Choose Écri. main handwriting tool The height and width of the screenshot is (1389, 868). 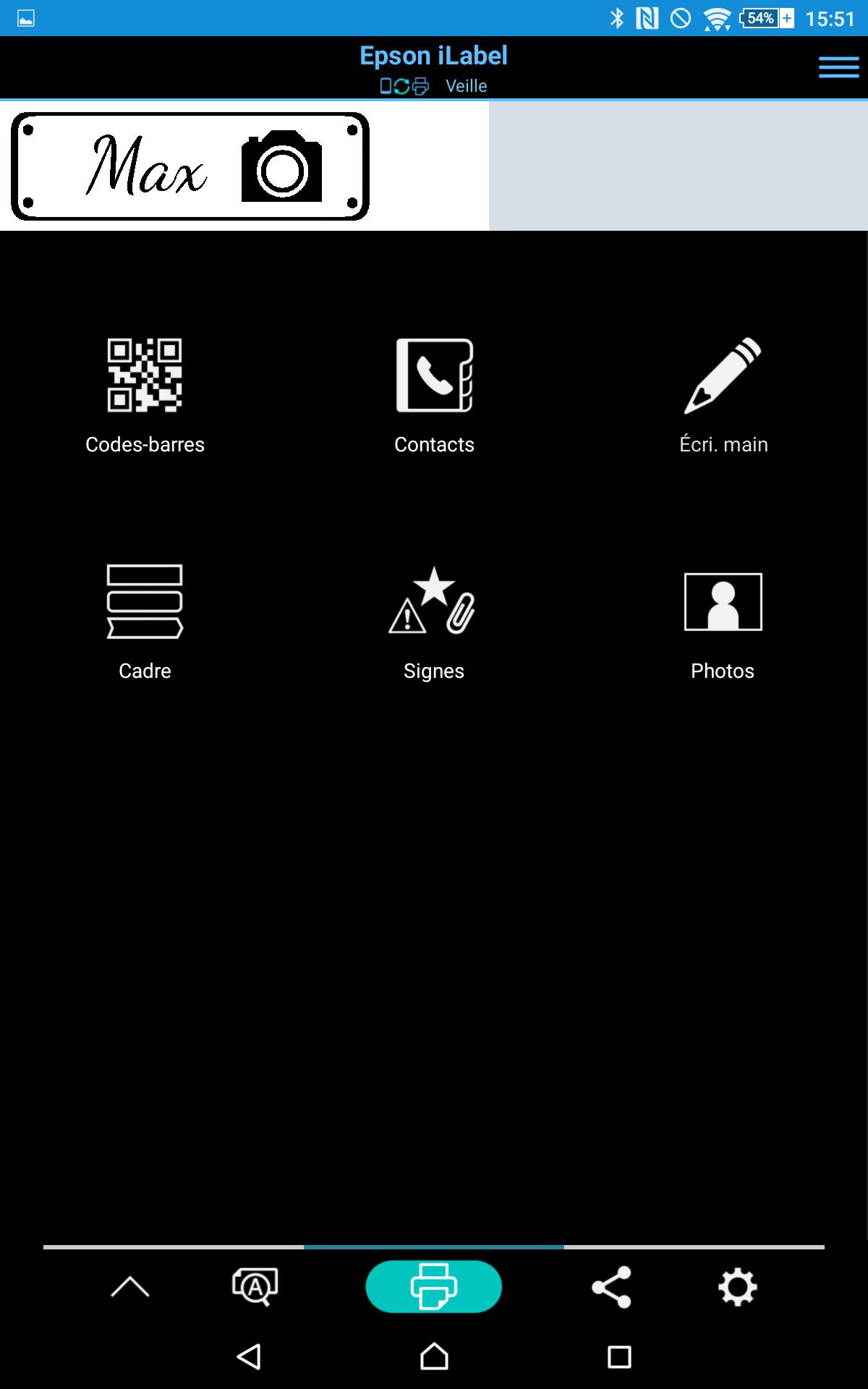tap(723, 396)
